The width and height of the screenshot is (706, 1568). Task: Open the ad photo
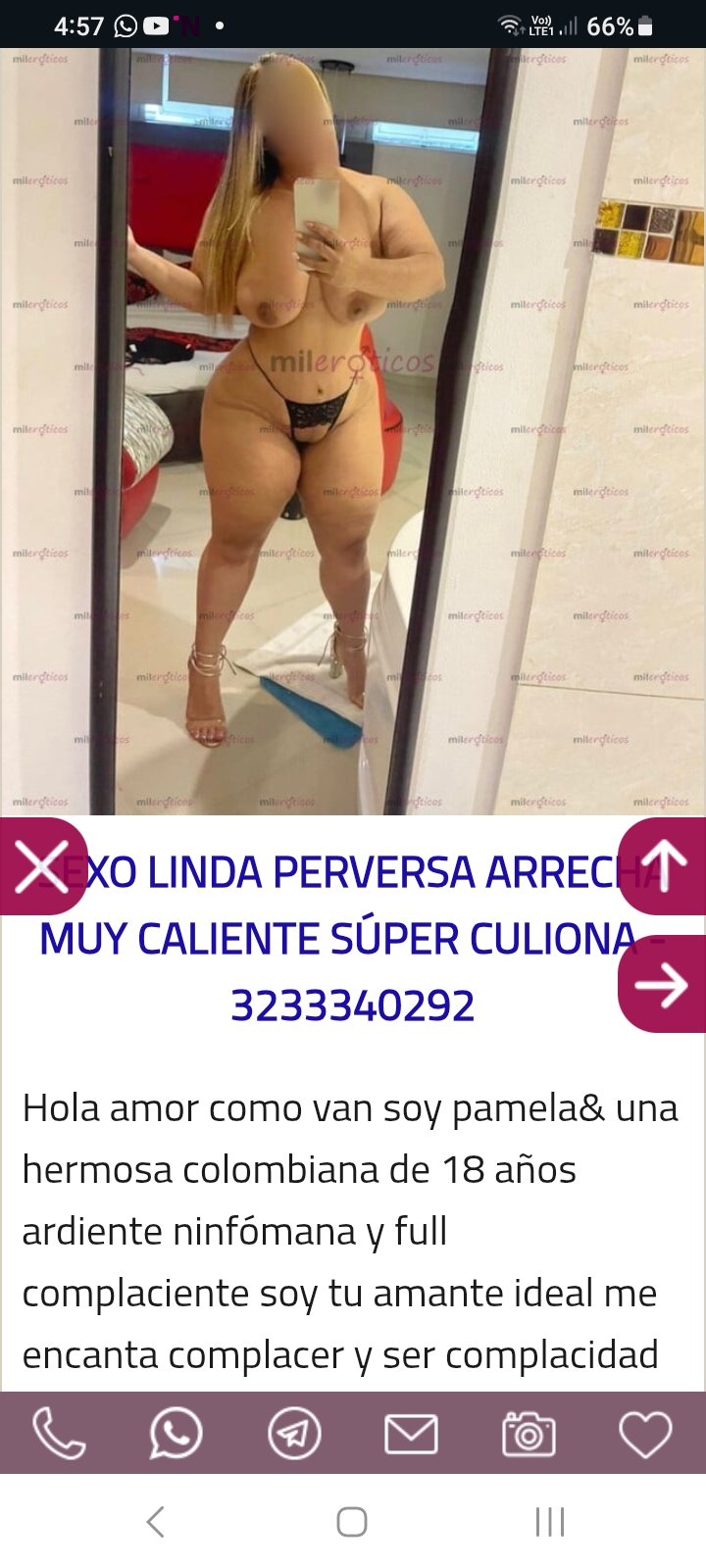[353, 431]
